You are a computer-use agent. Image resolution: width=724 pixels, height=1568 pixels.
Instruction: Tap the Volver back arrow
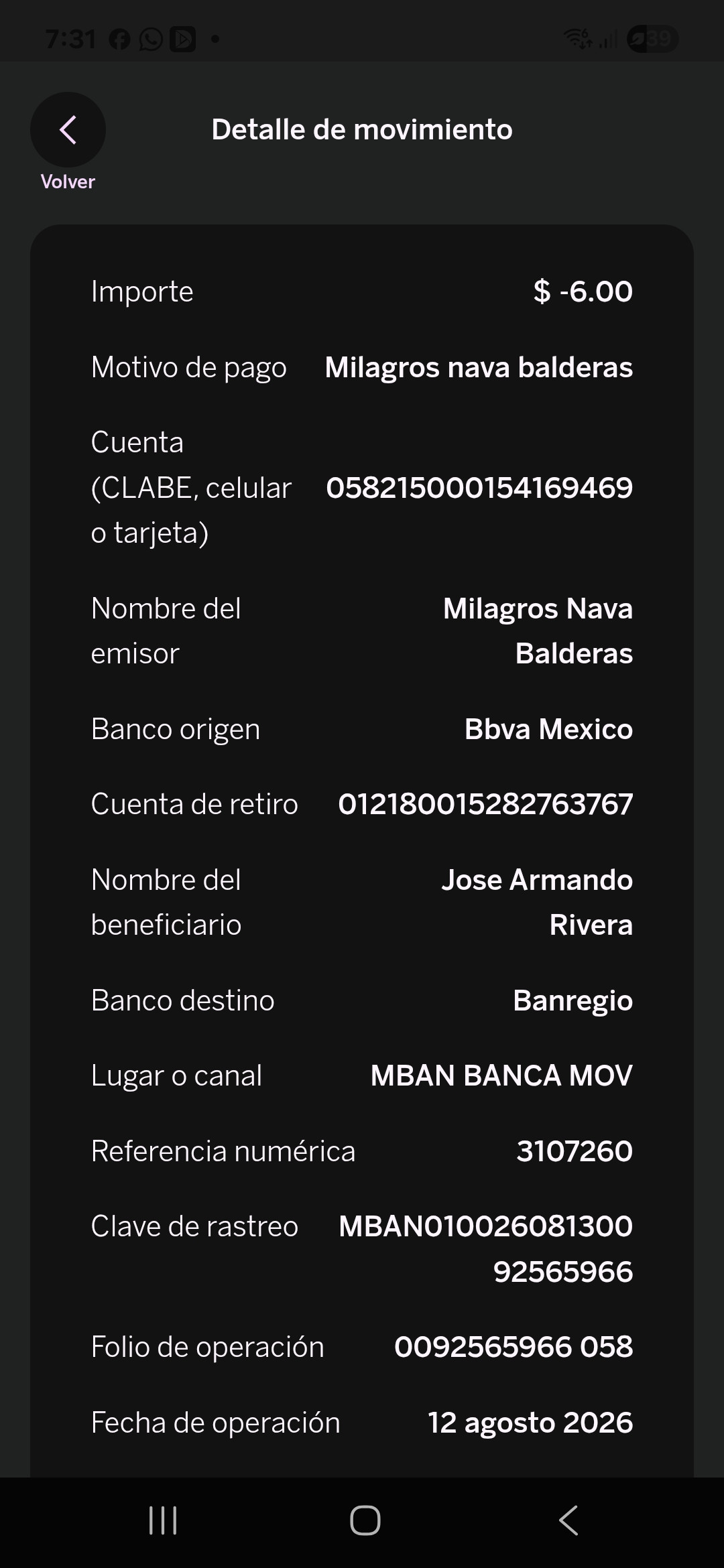click(x=68, y=129)
